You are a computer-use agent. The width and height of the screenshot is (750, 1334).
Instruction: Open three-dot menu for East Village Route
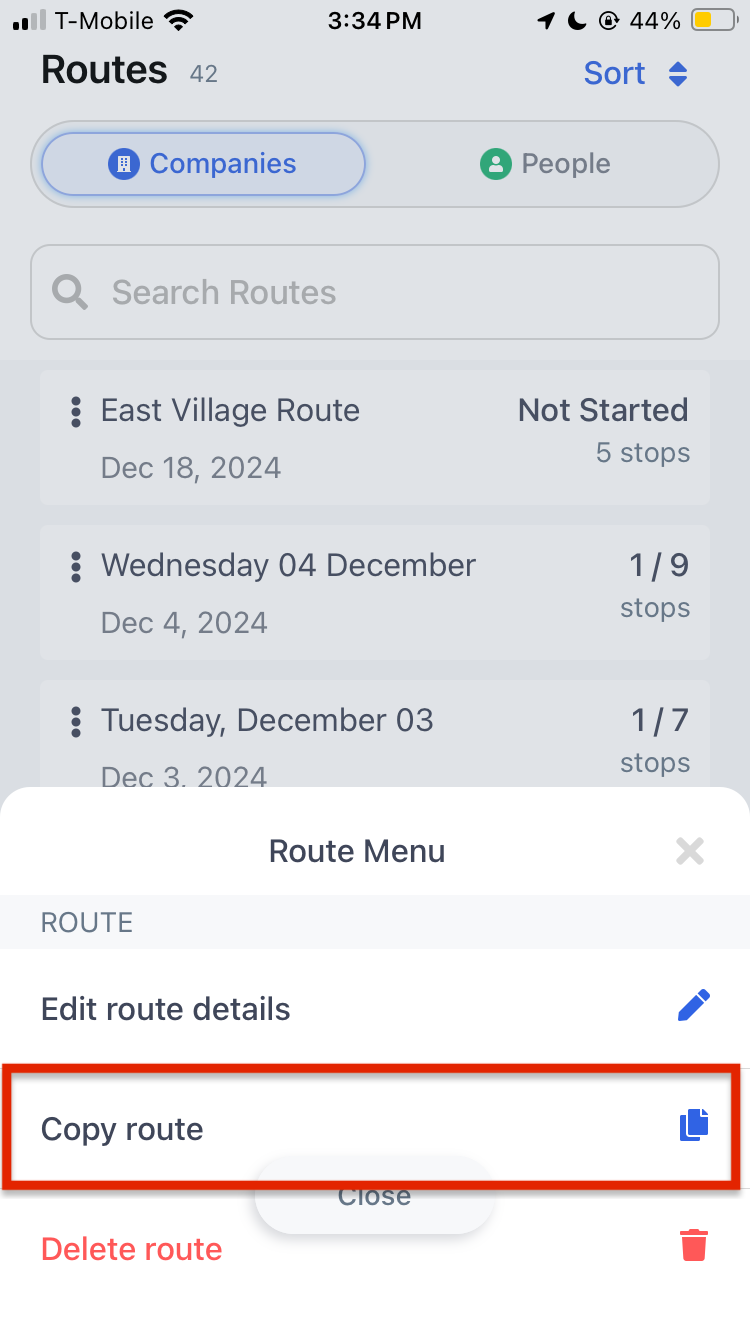click(75, 412)
